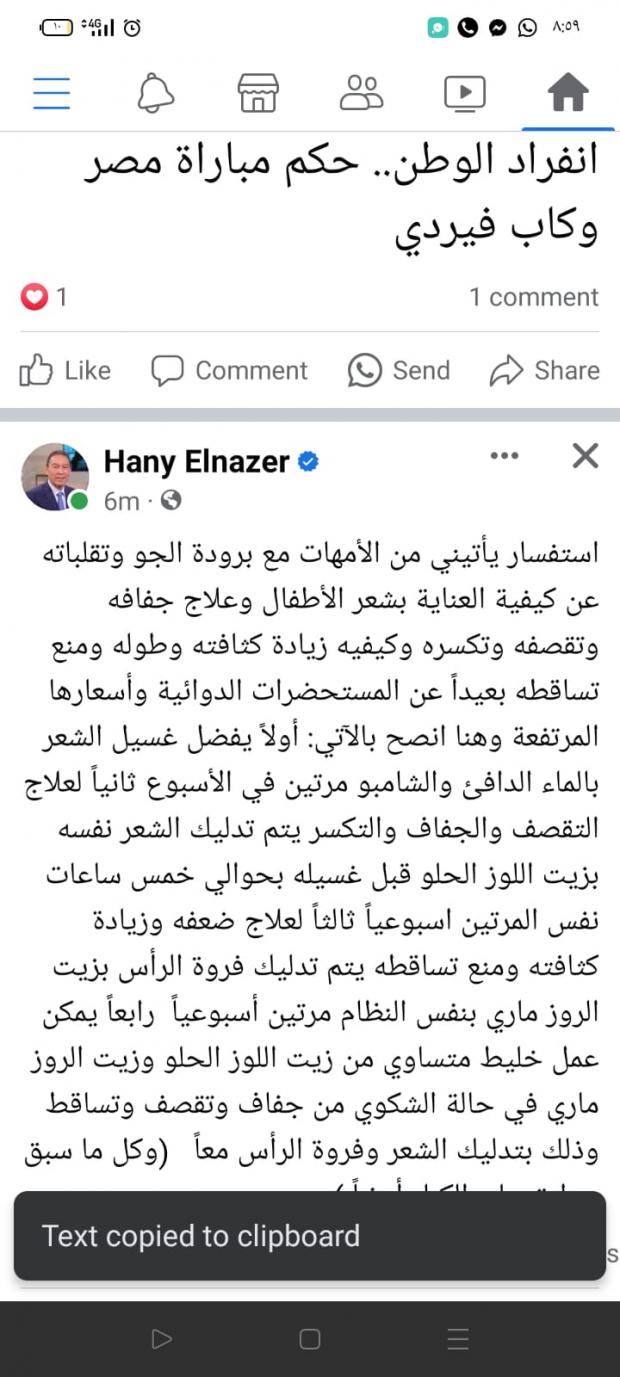Tap the system home button
This screenshot has height=1377, width=620.
coord(310,1339)
